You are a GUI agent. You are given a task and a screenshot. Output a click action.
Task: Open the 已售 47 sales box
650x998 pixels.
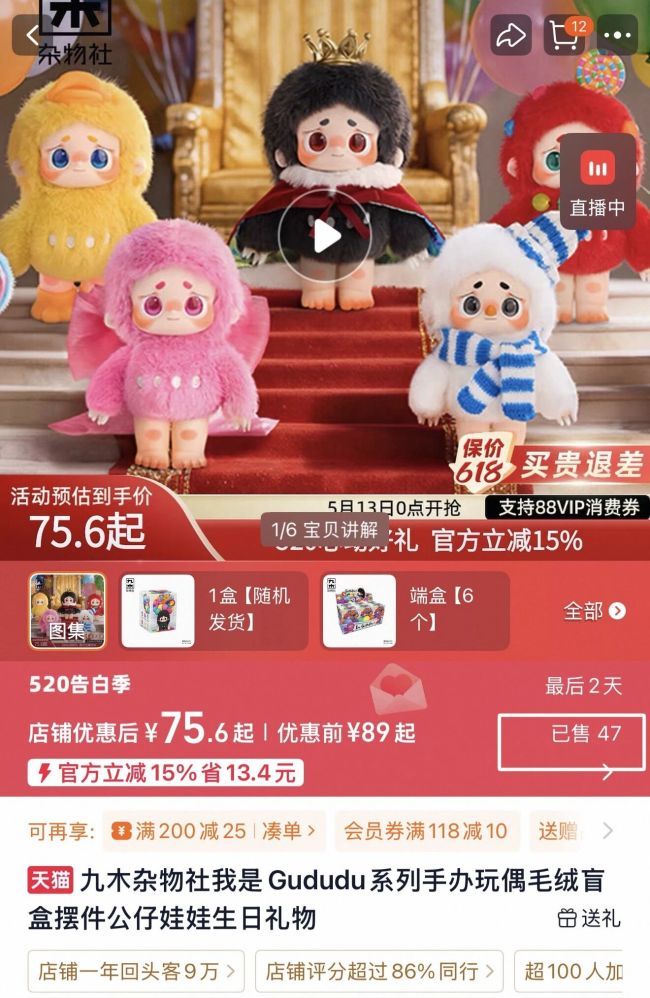click(571, 741)
